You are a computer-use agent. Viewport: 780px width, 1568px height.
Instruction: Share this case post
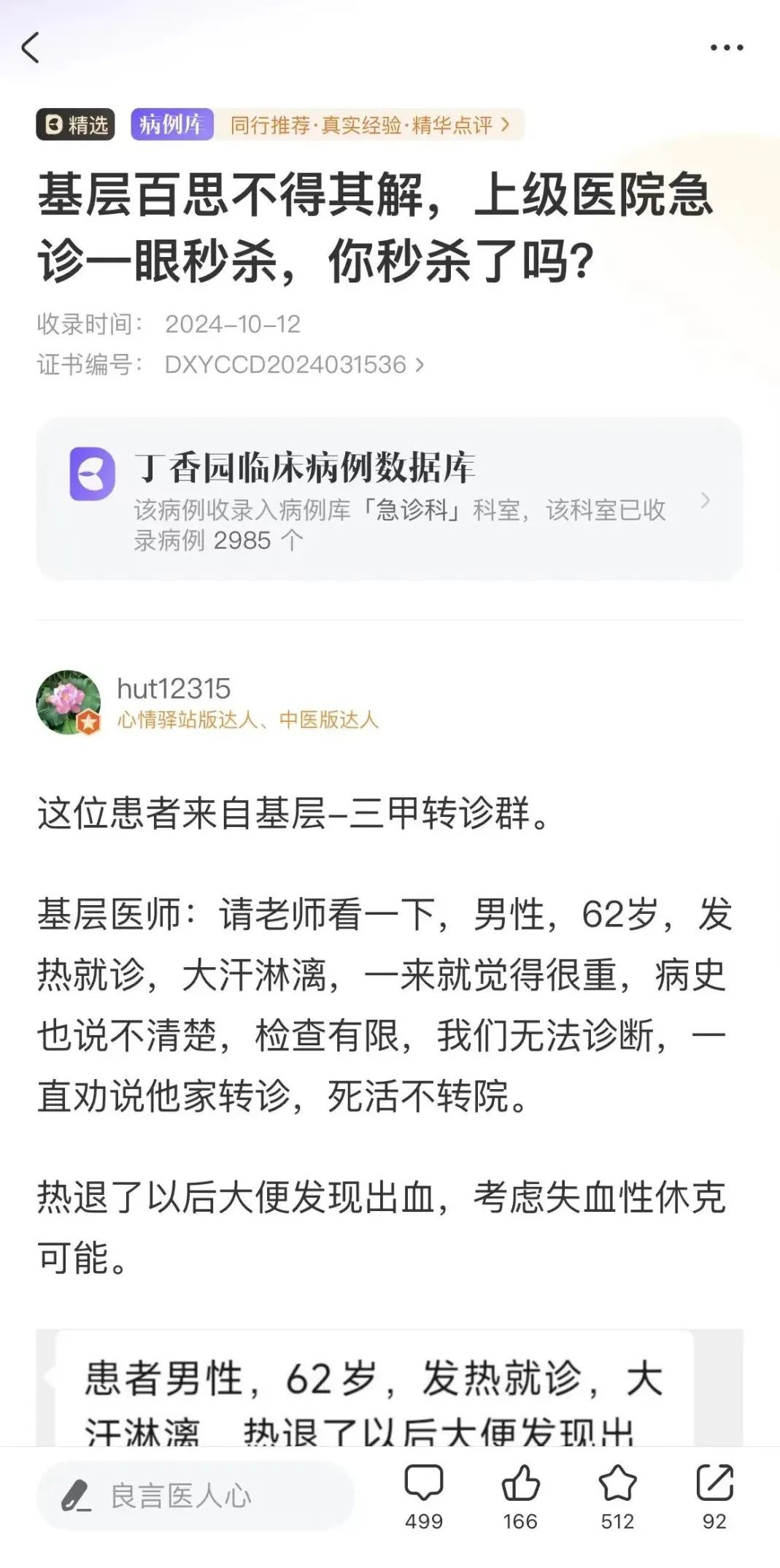(x=714, y=1495)
